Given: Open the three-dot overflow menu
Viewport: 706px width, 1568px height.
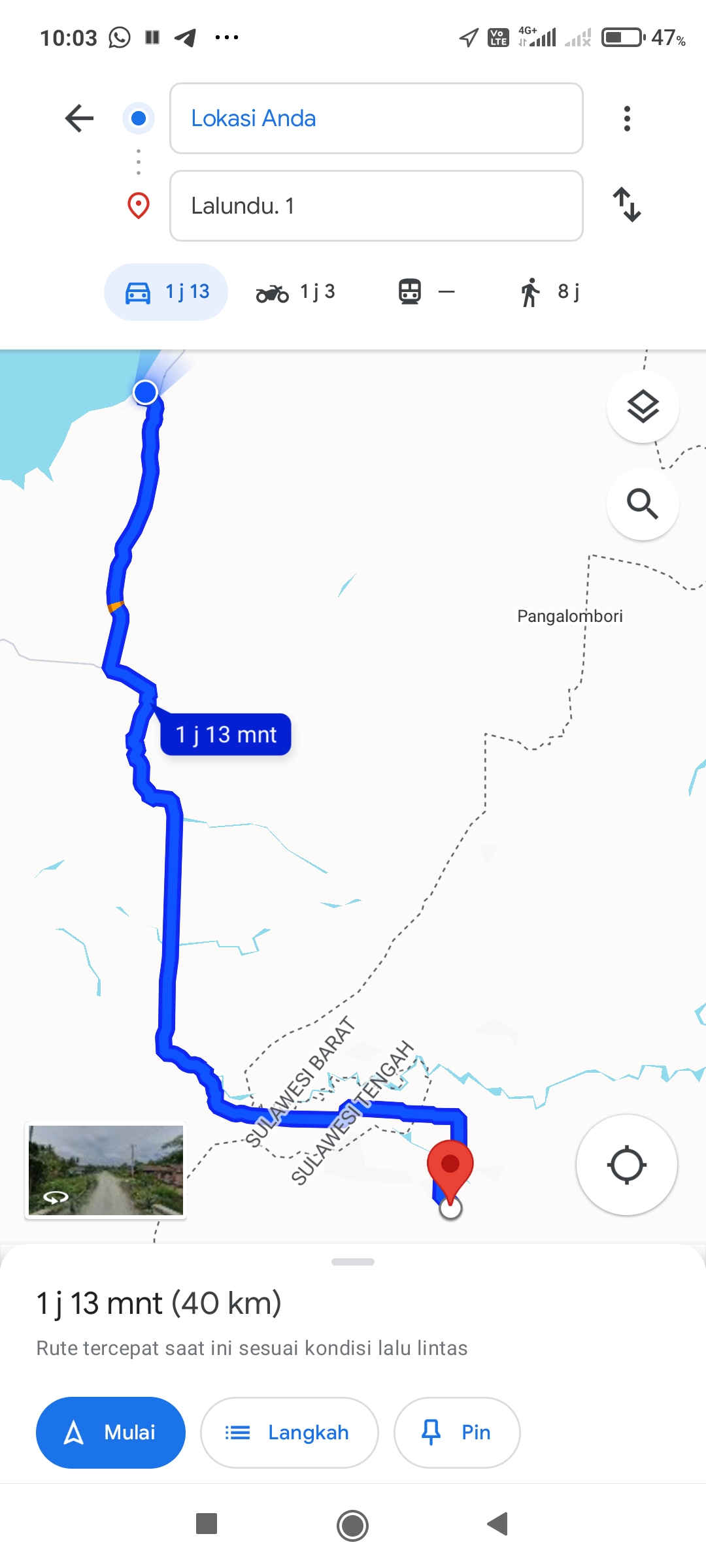Looking at the screenshot, I should tap(627, 118).
